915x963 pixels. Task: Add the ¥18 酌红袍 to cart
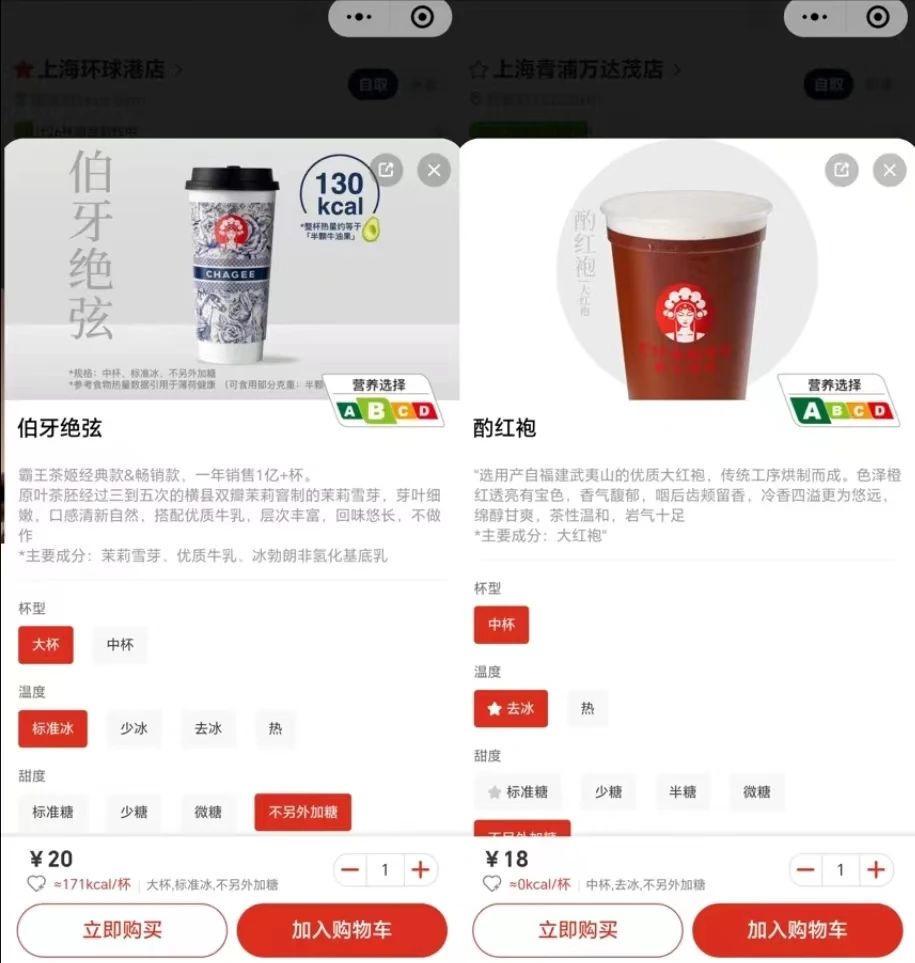[x=797, y=930]
